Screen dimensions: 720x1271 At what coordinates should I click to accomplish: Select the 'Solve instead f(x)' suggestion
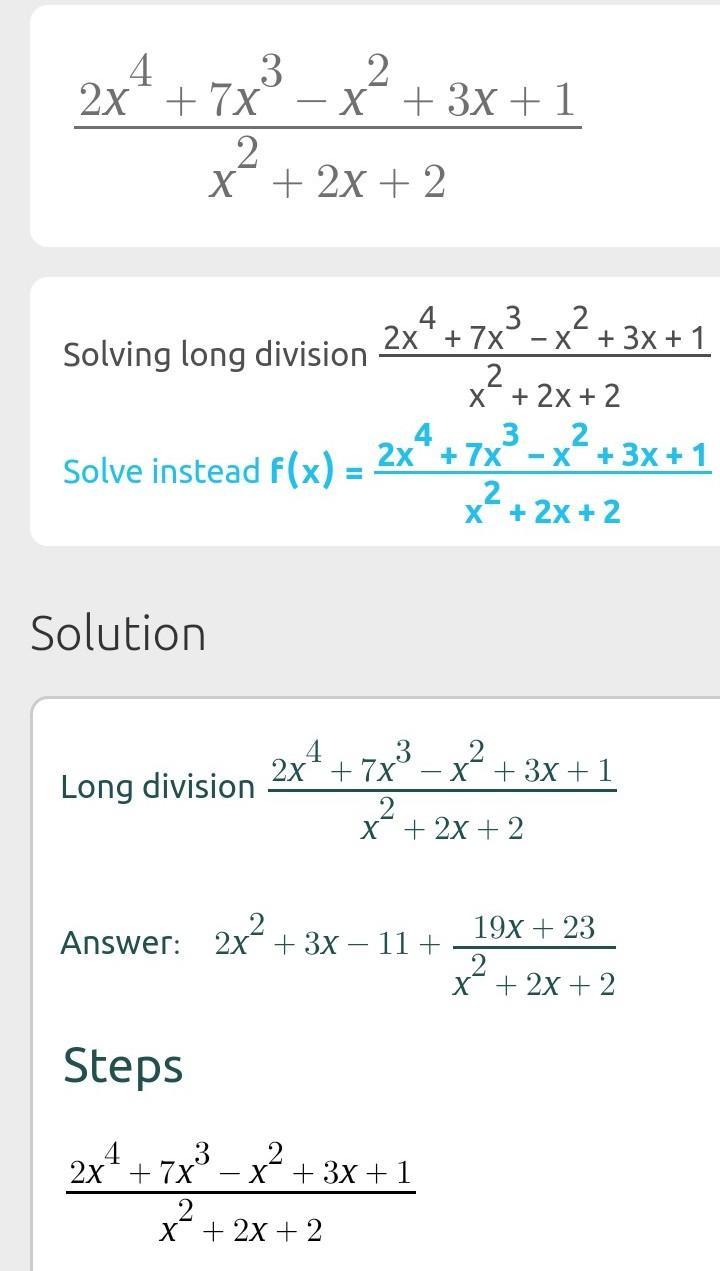pos(385,471)
